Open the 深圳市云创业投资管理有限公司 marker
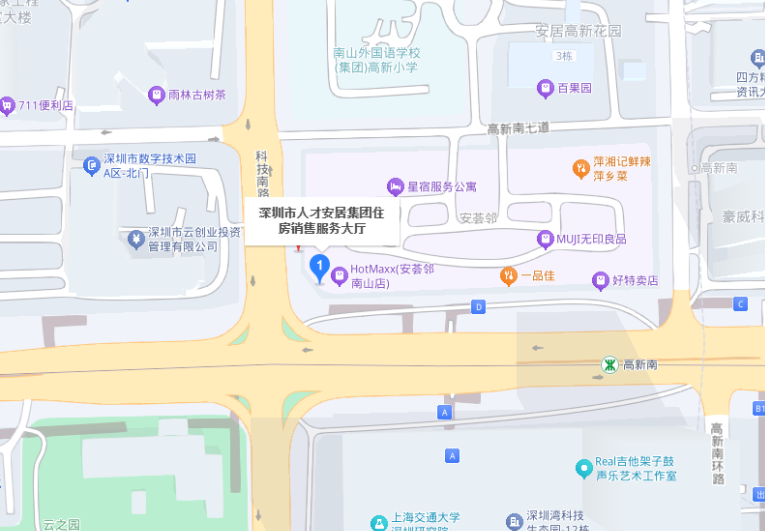This screenshot has width=765, height=531. pyautogui.click(x=137, y=239)
